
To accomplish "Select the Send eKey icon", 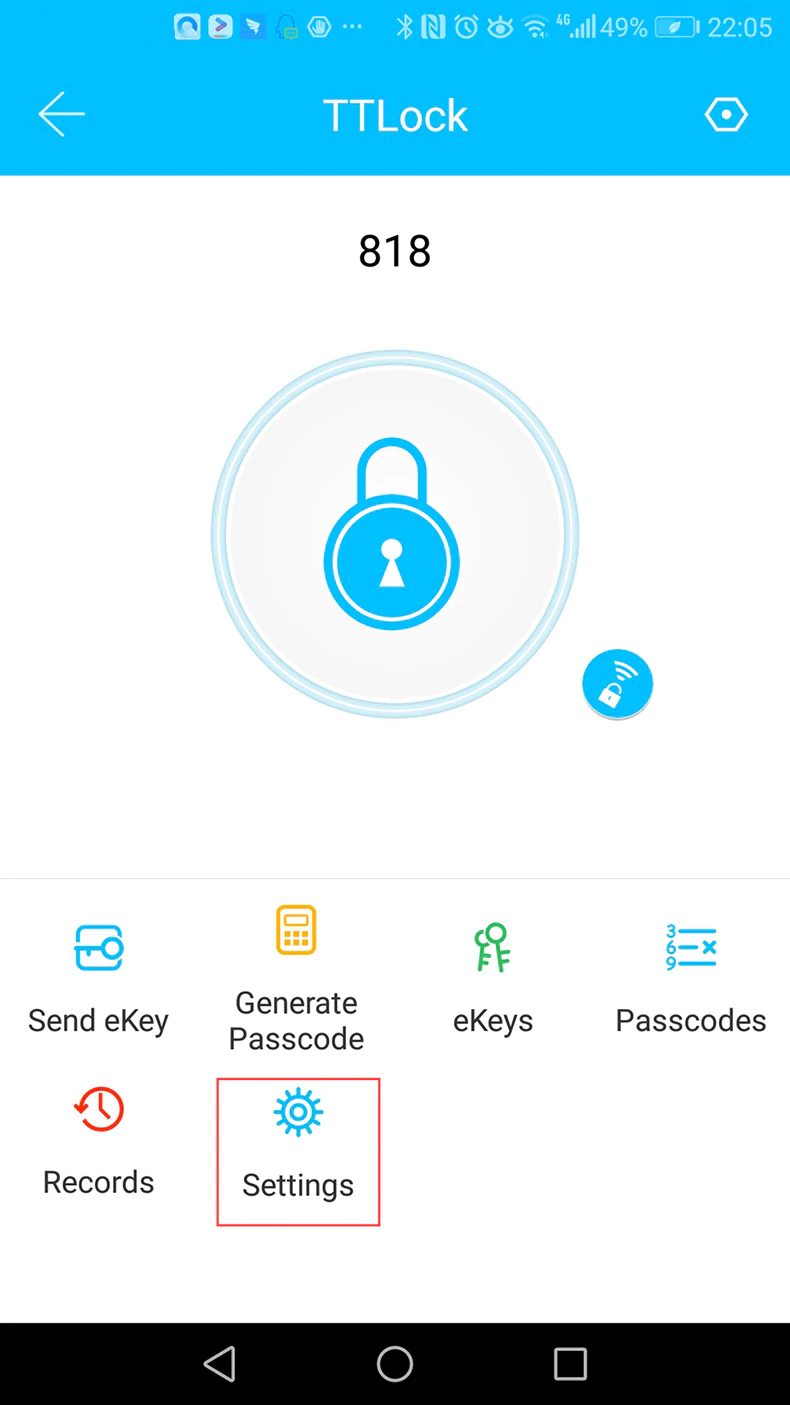I will (x=97, y=947).
